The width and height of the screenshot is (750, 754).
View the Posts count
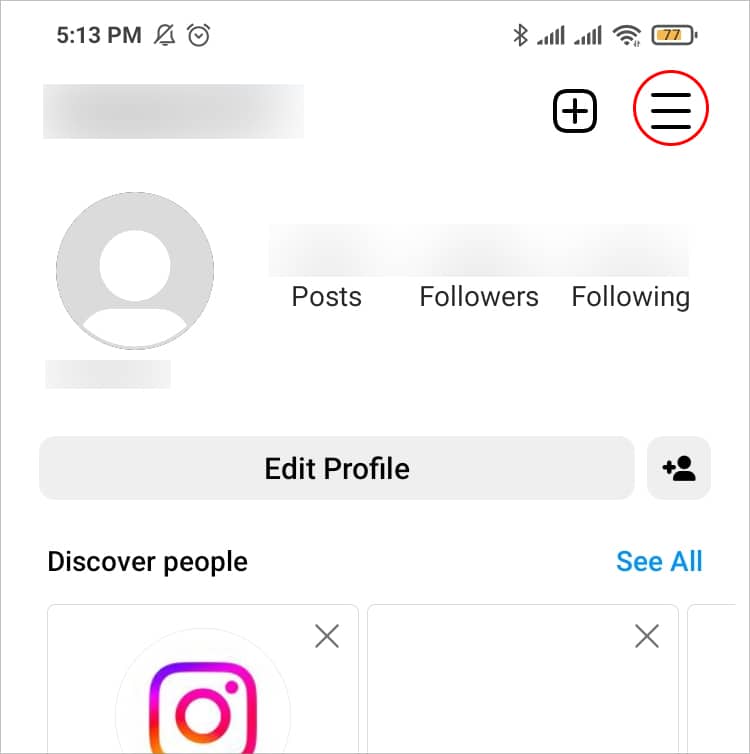coord(326,297)
